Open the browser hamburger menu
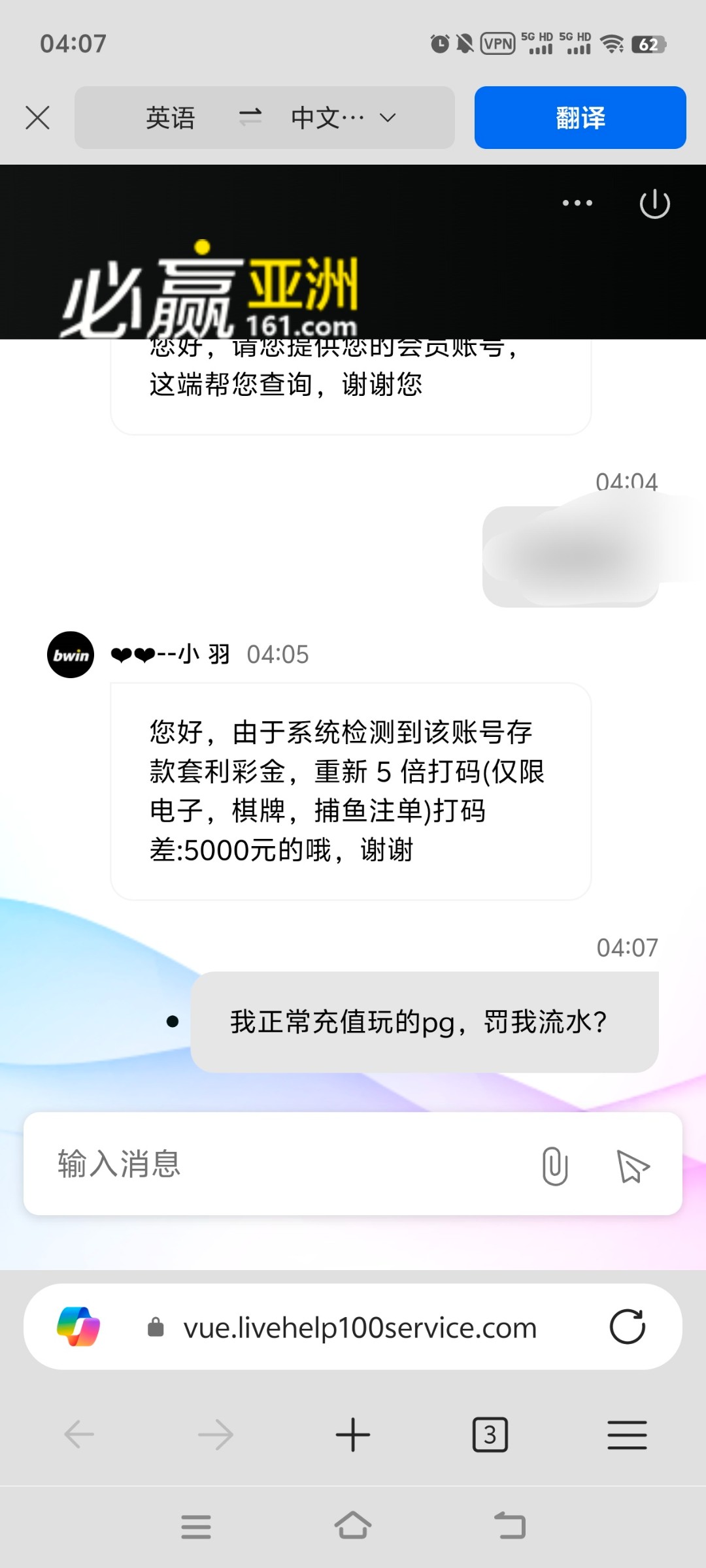 point(627,1435)
